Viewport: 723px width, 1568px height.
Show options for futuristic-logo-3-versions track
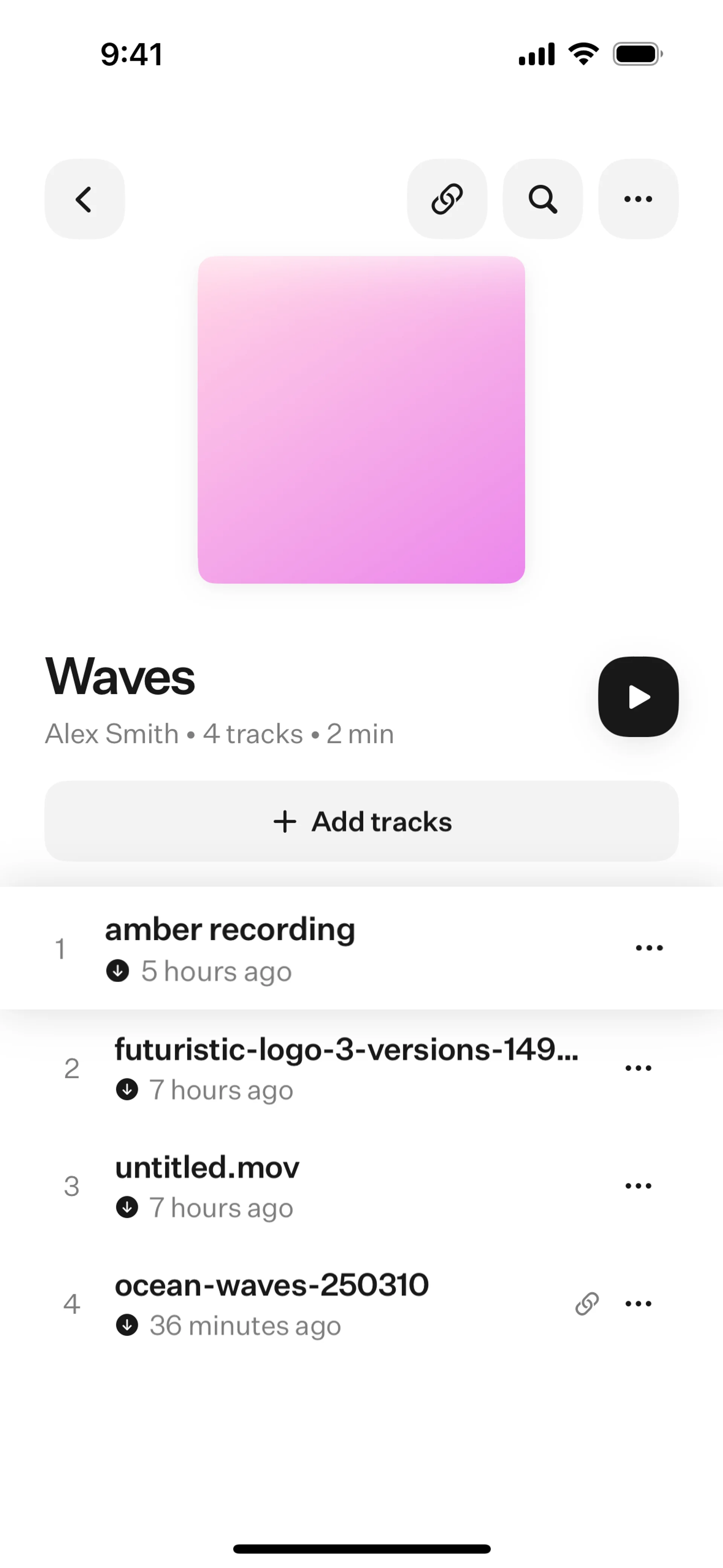pos(638,1068)
